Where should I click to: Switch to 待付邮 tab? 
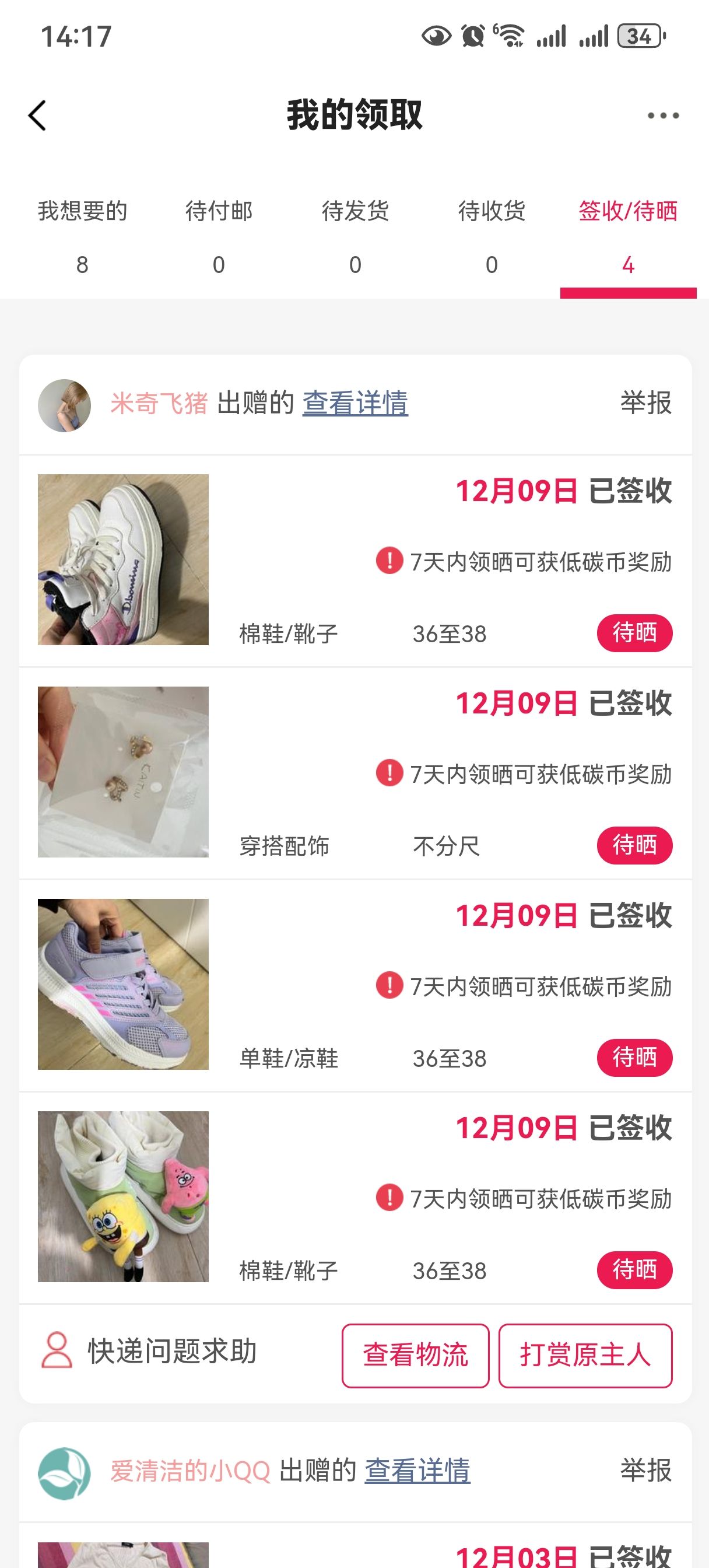(219, 237)
